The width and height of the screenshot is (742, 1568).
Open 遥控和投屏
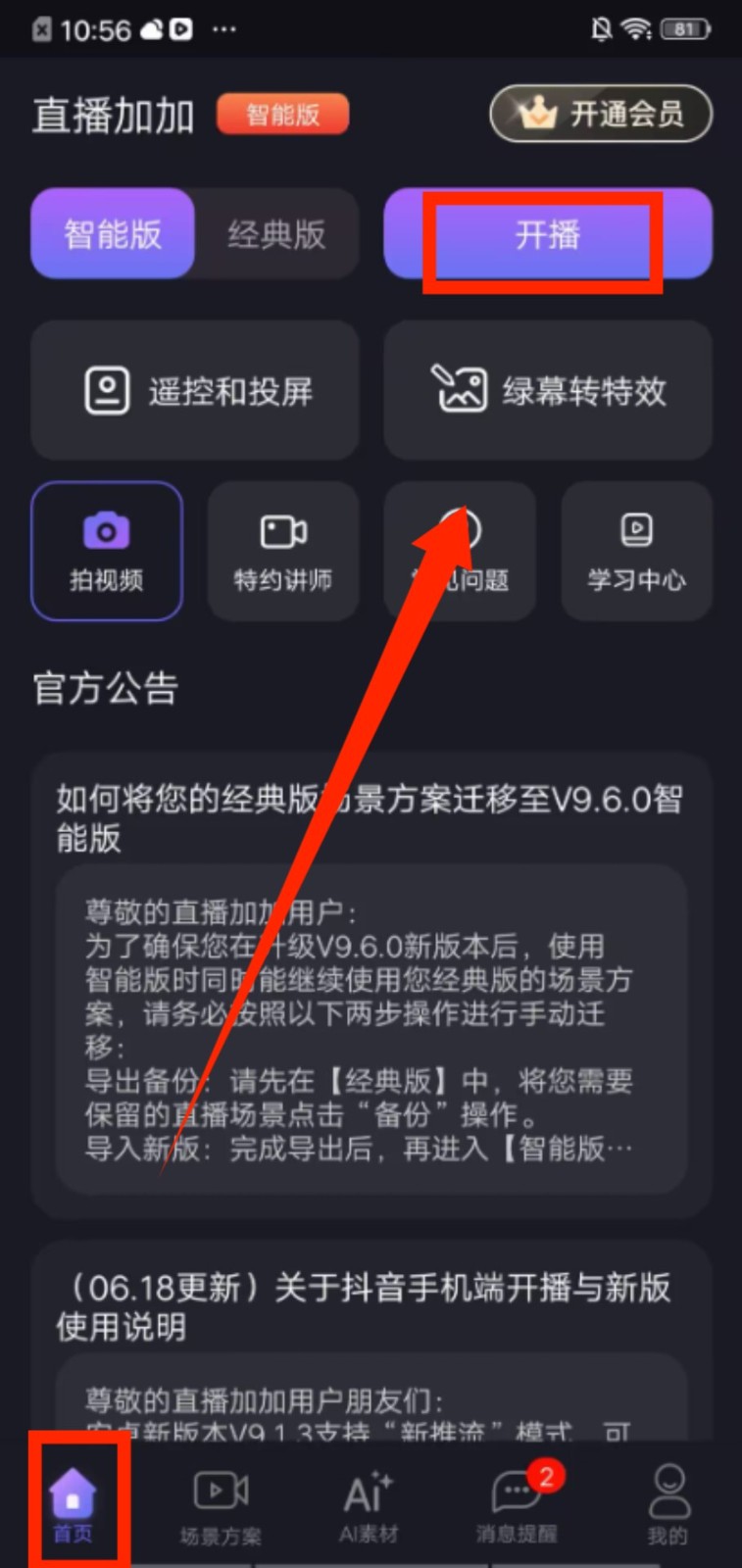tap(195, 390)
